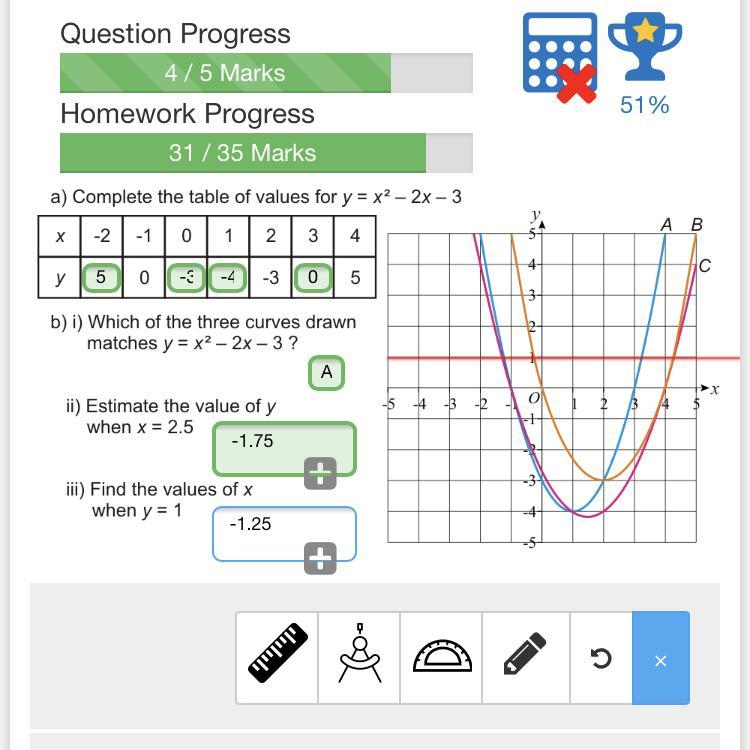Tap the crossed-out calculator icon
750x750 pixels.
(560, 56)
